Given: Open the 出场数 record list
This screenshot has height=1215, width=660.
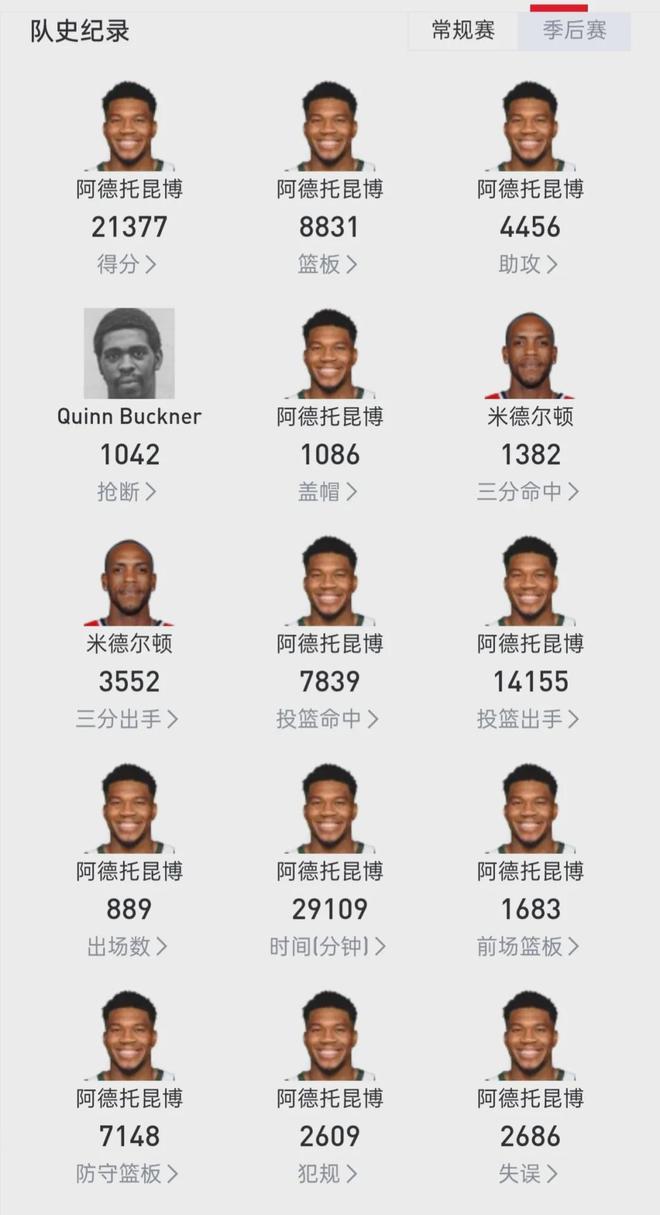Looking at the screenshot, I should (127, 946).
